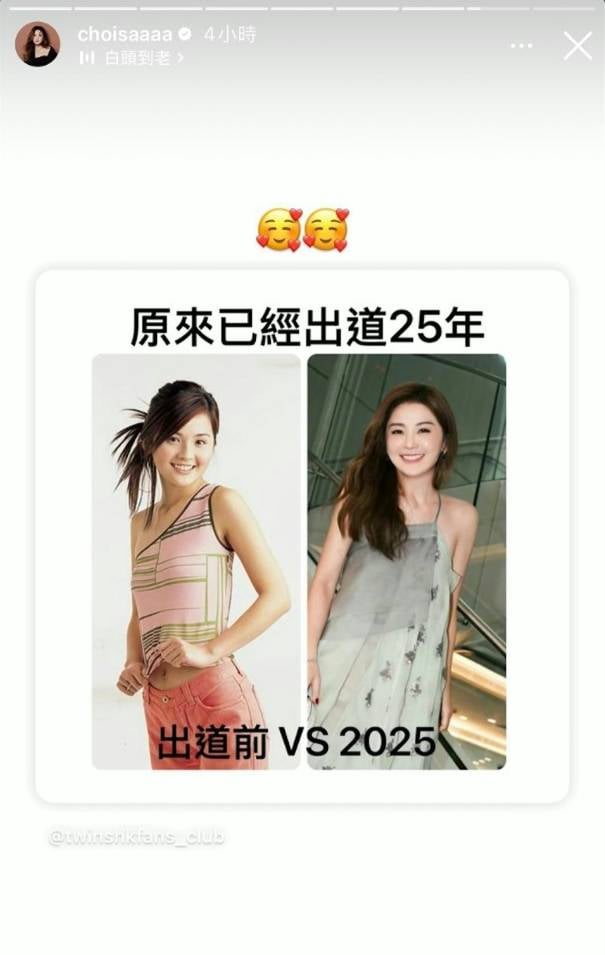605x955 pixels.
Task: Open choisaaaa's profile picture
Action: (x=37, y=44)
